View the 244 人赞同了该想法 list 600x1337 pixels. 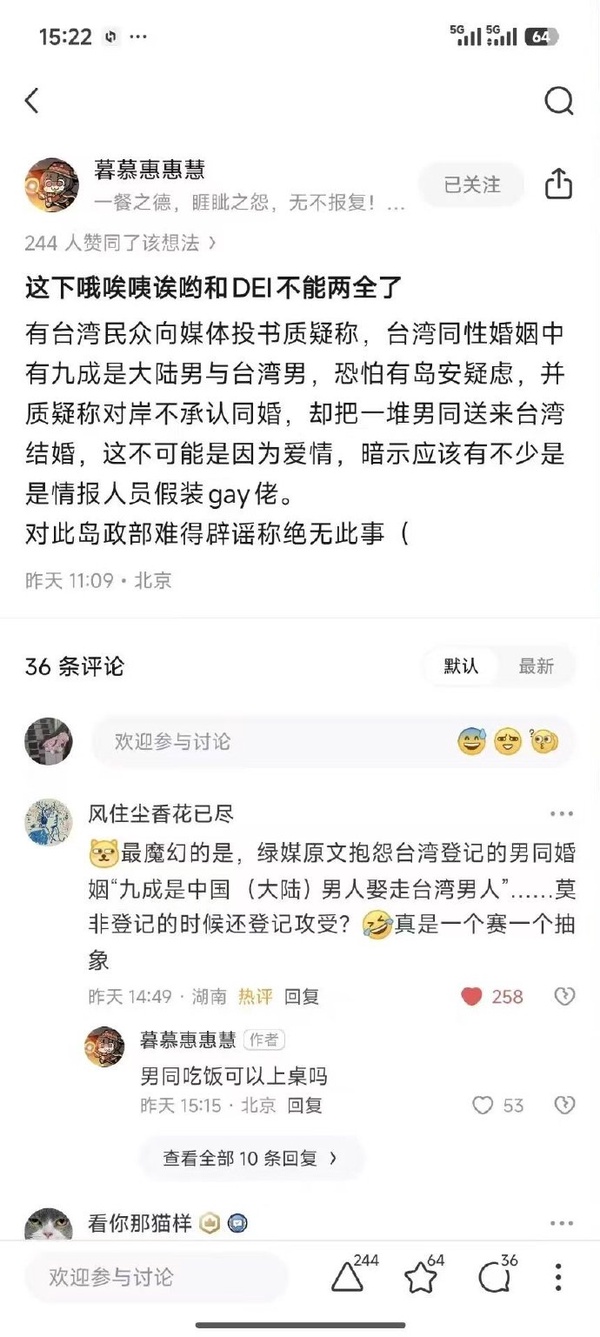pyautogui.click(x=120, y=242)
